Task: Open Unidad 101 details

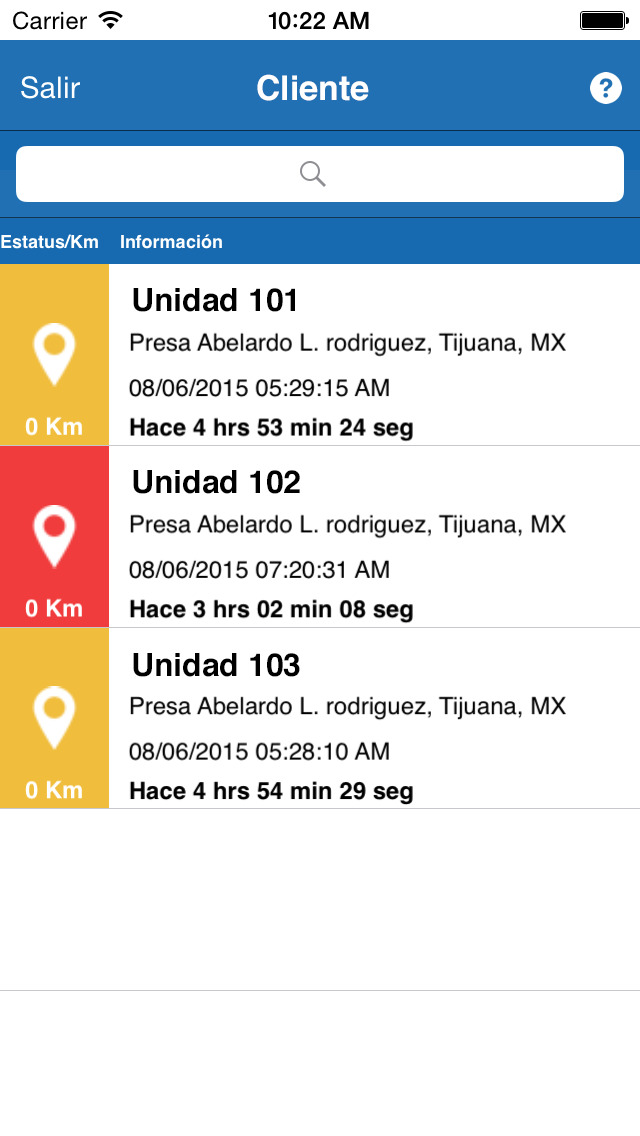Action: pyautogui.click(x=320, y=355)
